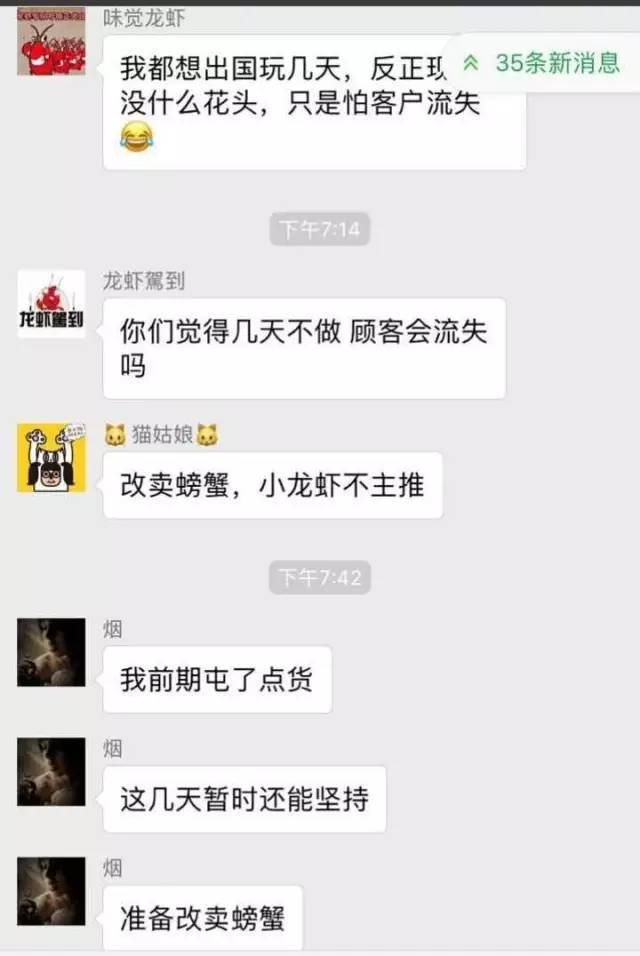
Task: Open 烟's avatar beside 我前期屯了点货
Action: [x=51, y=652]
